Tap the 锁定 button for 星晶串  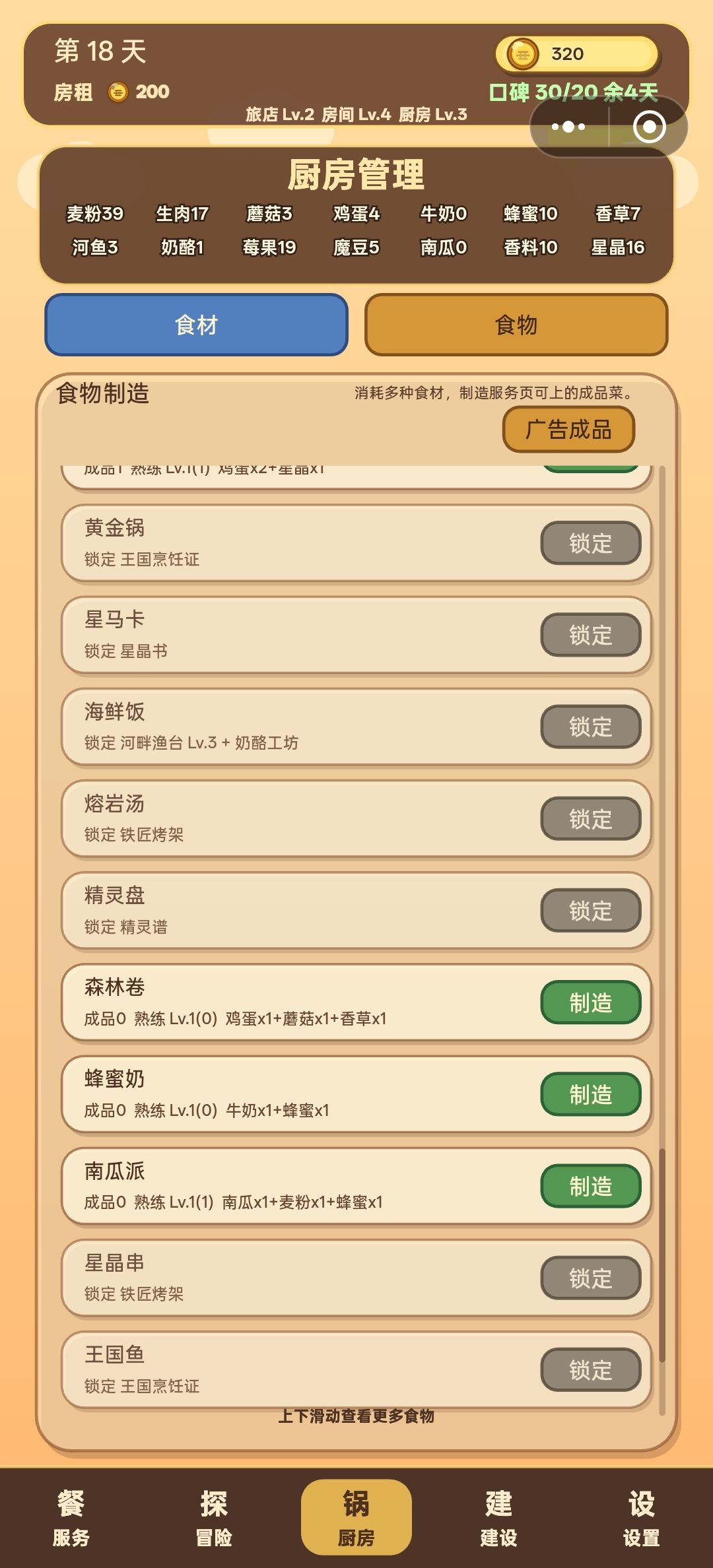click(x=591, y=1278)
